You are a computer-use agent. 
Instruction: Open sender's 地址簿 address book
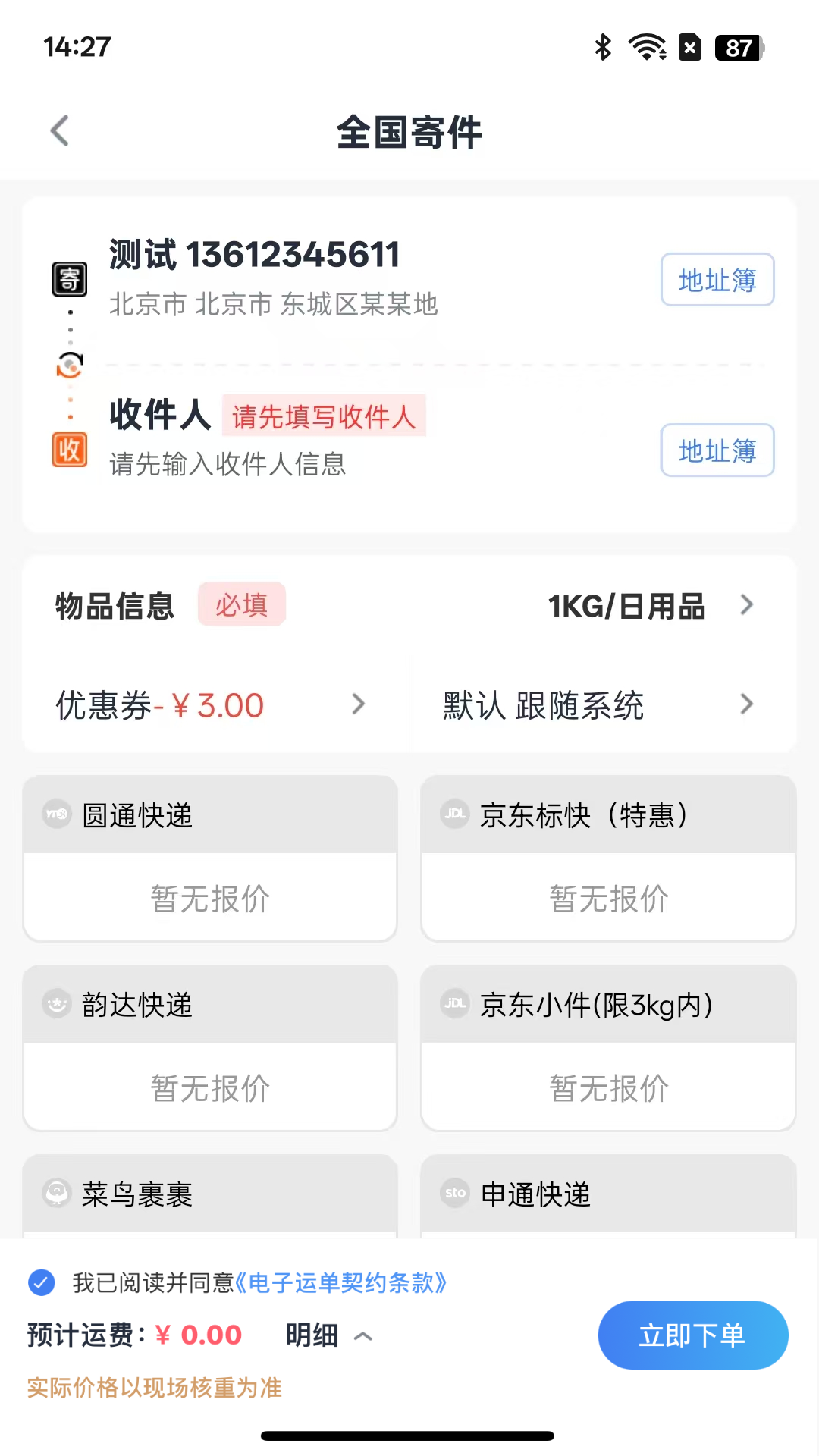717,280
